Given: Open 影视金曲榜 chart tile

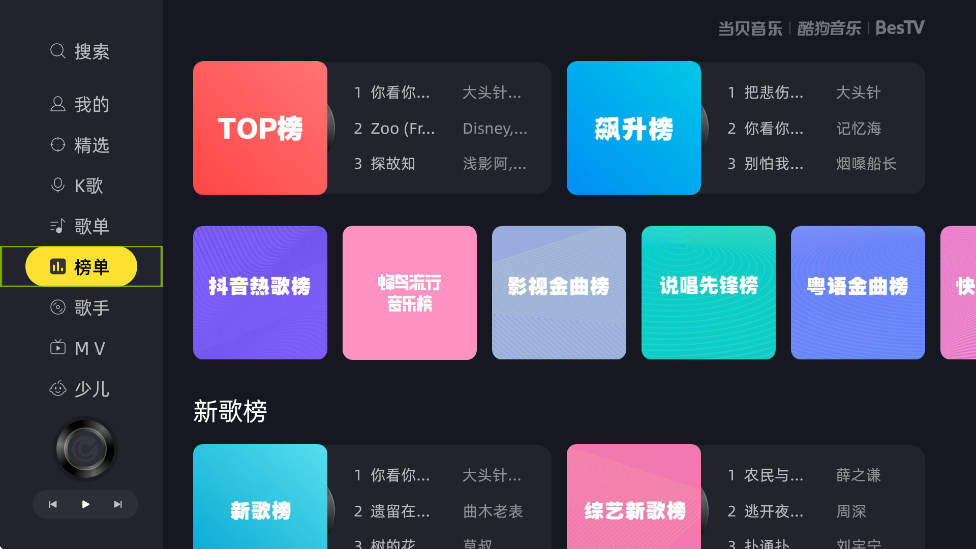Looking at the screenshot, I should [x=558, y=292].
